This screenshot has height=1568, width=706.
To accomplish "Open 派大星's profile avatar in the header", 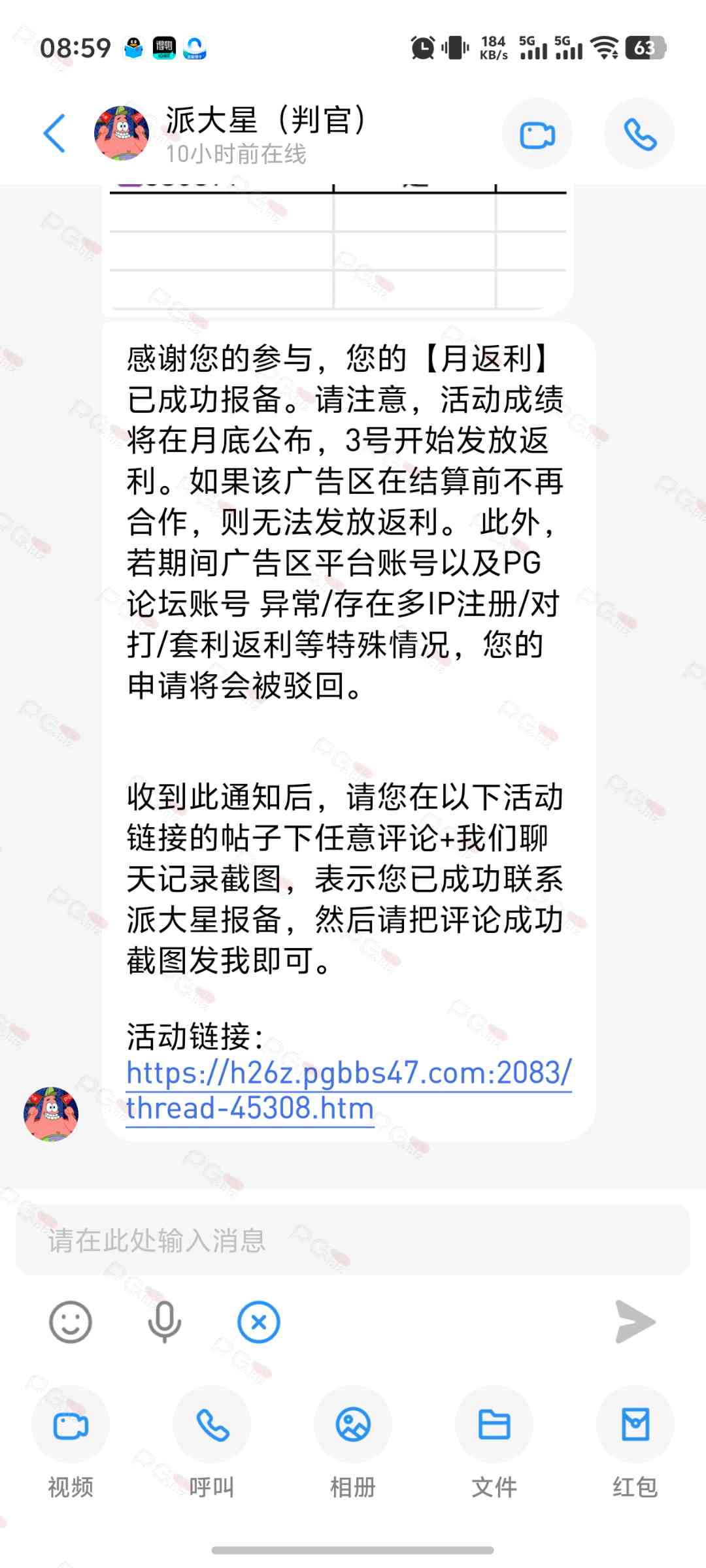I will 122,133.
